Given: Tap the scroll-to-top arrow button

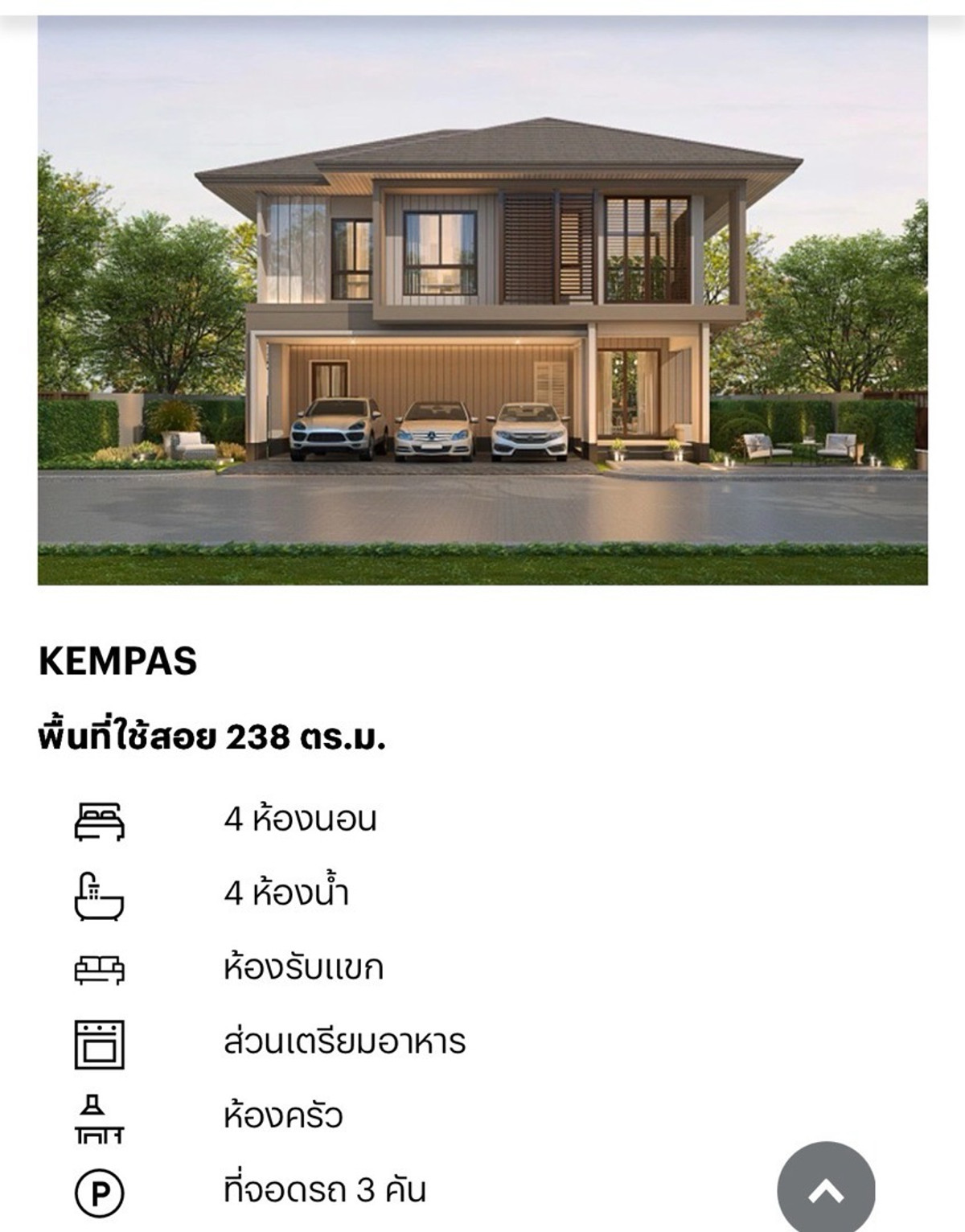Looking at the screenshot, I should point(826,1189).
